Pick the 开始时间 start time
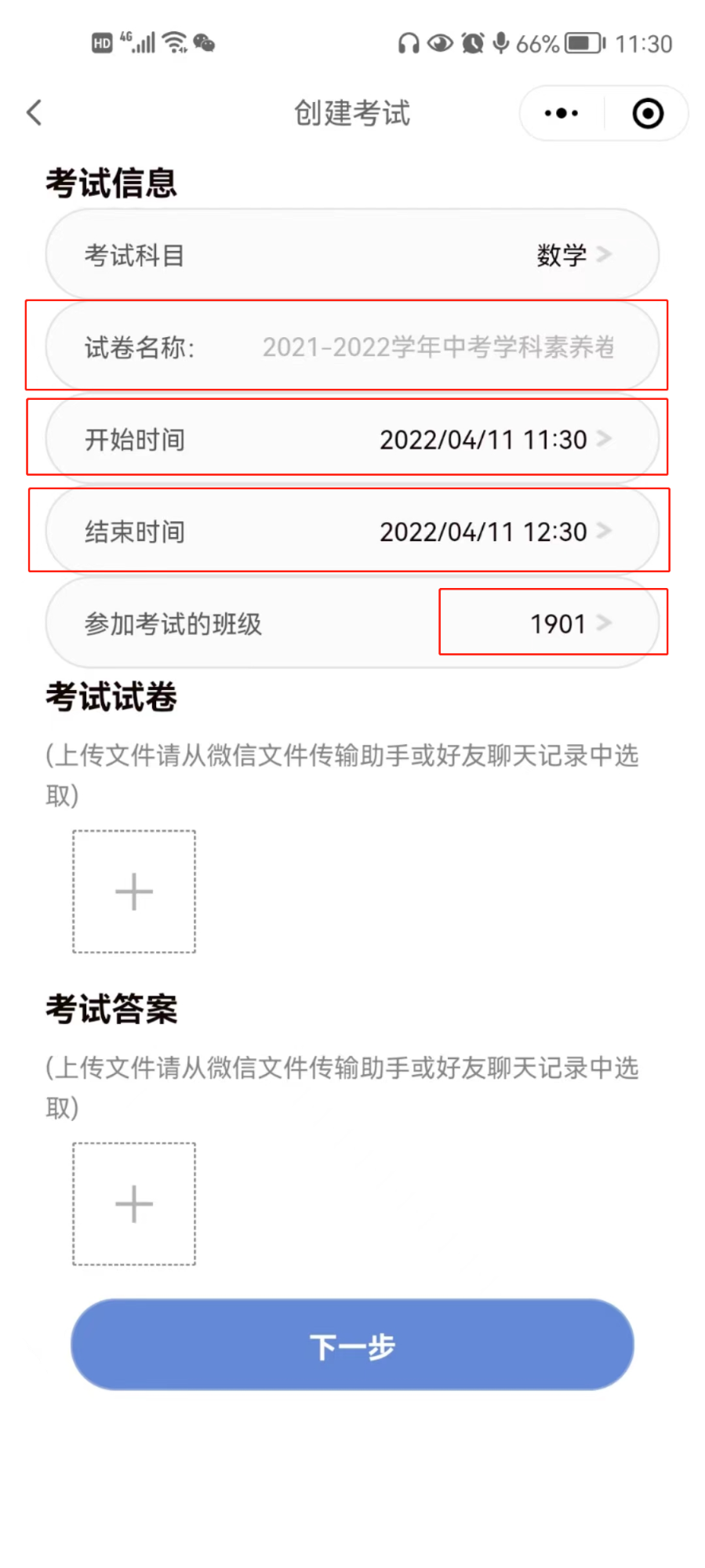Viewport: 705px width, 1568px height. (x=352, y=439)
